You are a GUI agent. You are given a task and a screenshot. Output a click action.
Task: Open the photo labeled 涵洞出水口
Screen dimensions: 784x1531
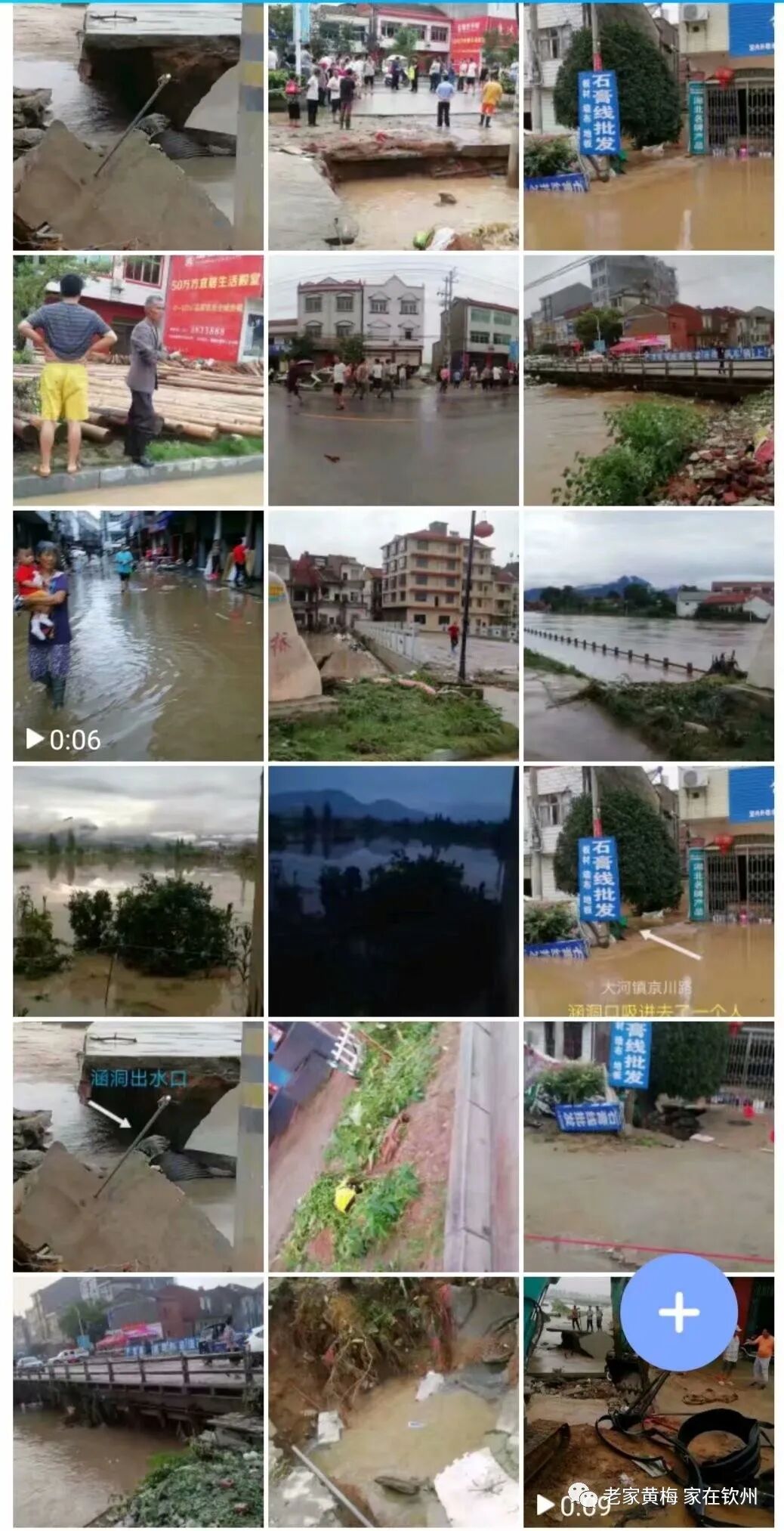(x=137, y=1146)
